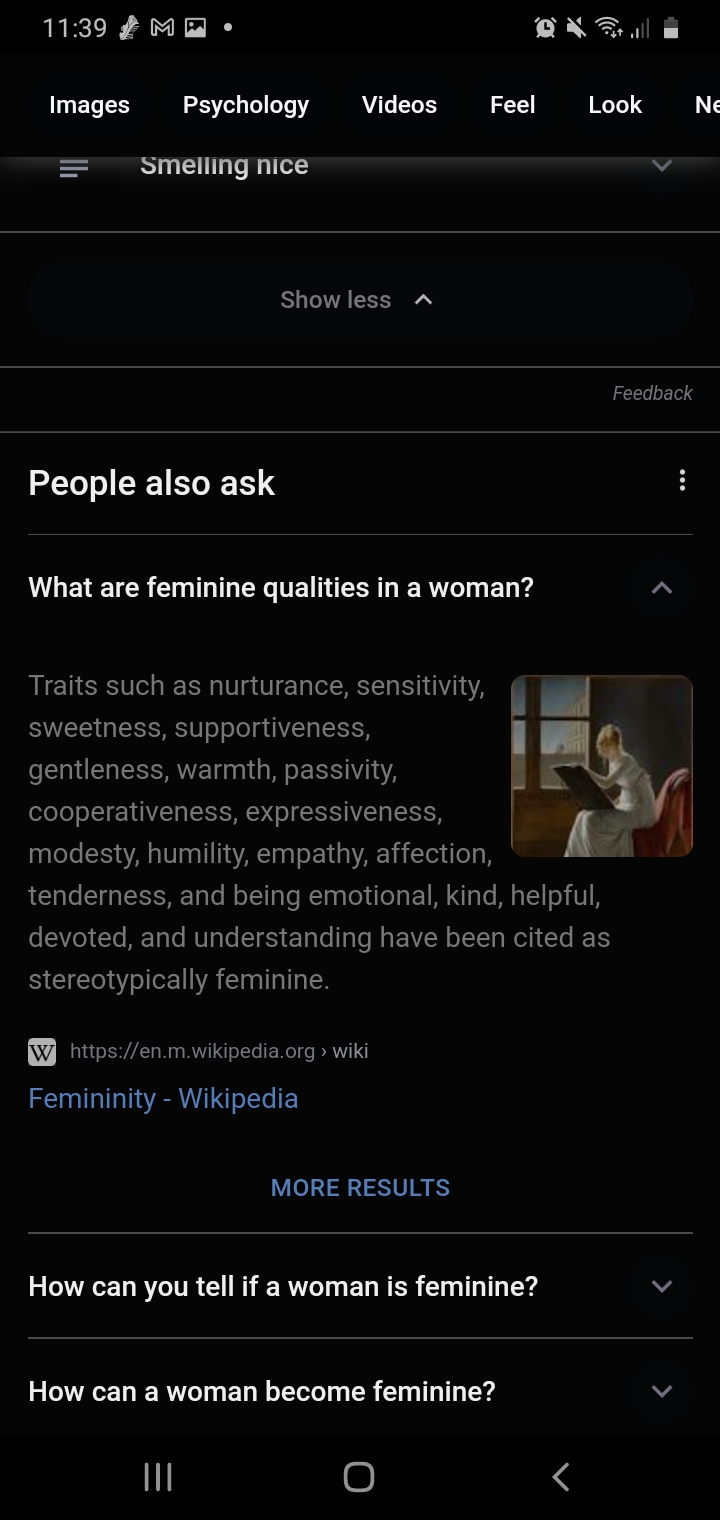Choose the Look filter tab
Image resolution: width=720 pixels, height=1520 pixels.
[615, 105]
